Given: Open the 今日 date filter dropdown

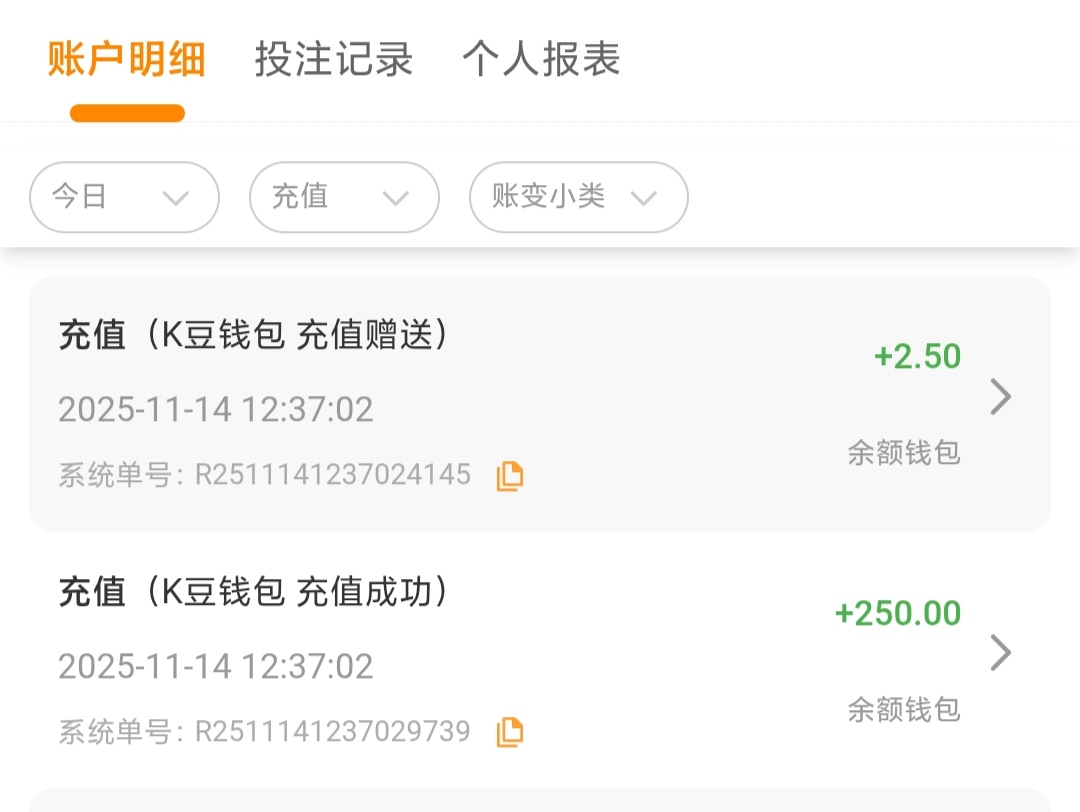Looking at the screenshot, I should 124,197.
